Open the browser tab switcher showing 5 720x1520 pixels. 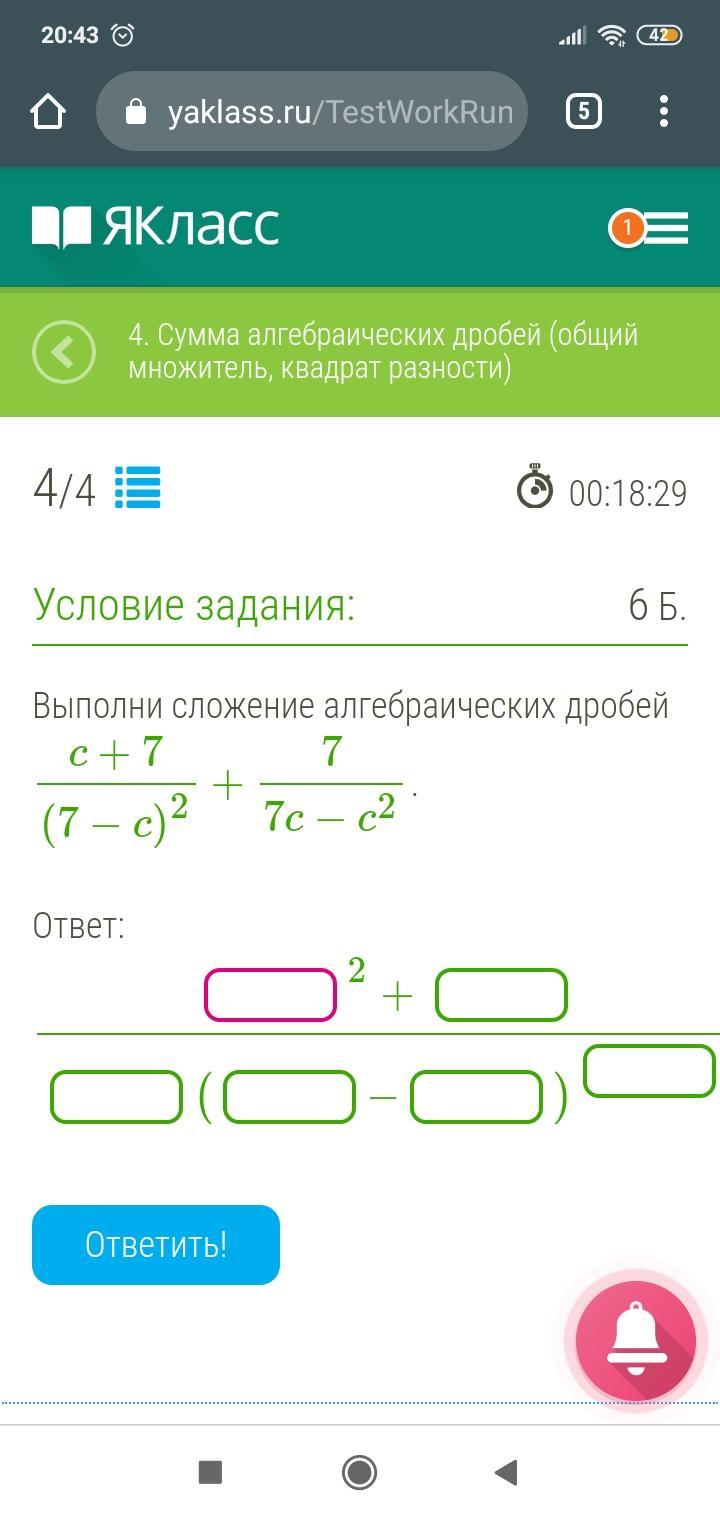tap(584, 111)
